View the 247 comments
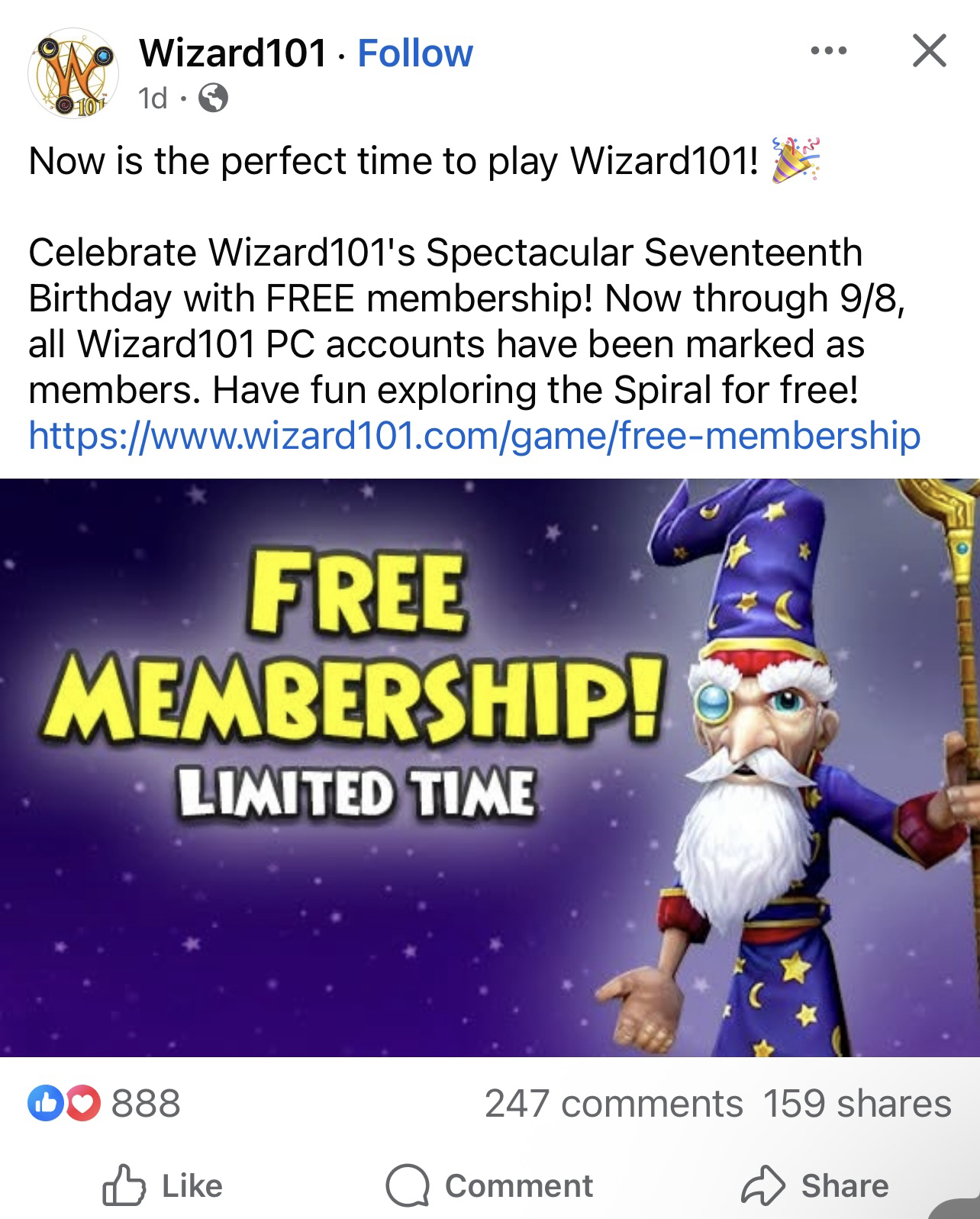 (x=613, y=1104)
